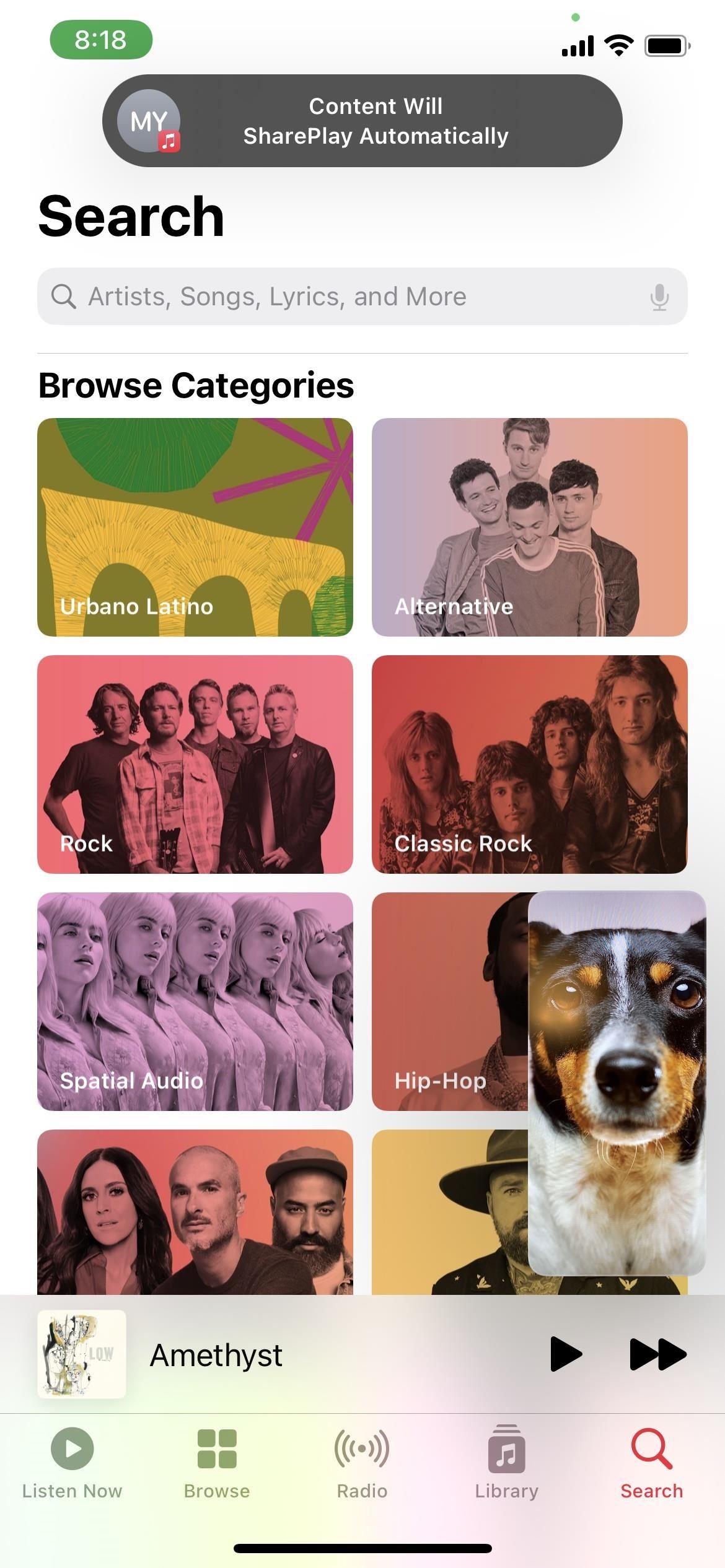
Task: Tap the SharePlay notification banner
Action: 362,121
